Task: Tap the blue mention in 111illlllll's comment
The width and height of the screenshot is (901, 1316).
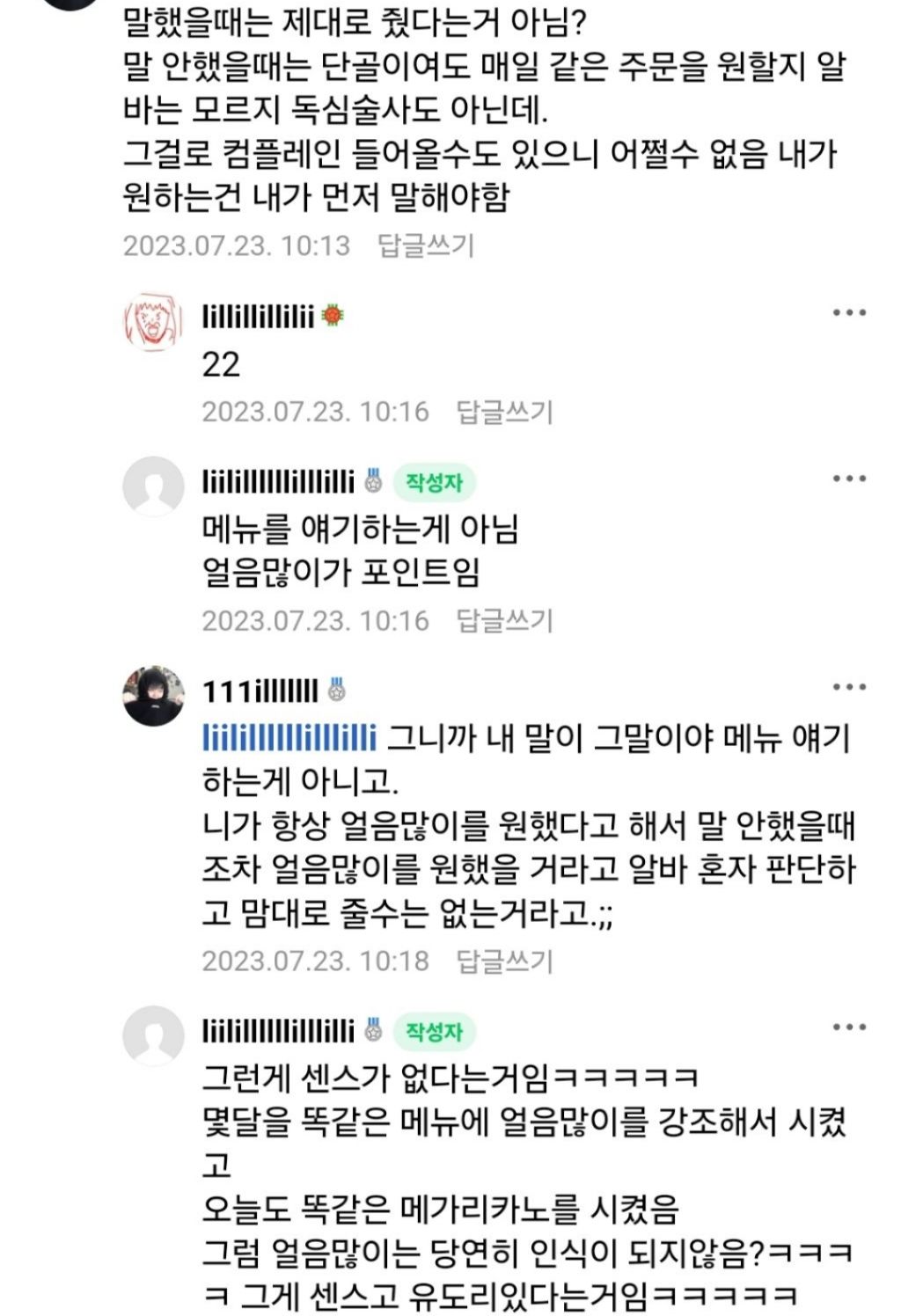Action: point(289,737)
